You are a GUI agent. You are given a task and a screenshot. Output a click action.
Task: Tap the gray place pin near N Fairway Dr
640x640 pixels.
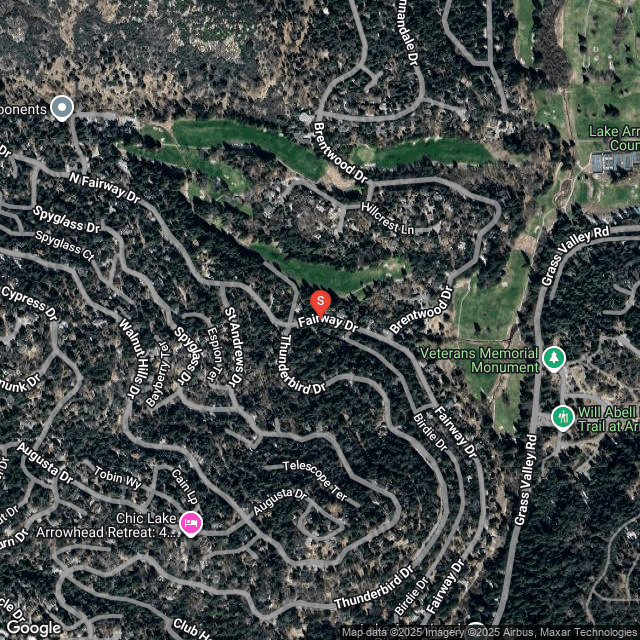click(x=63, y=107)
